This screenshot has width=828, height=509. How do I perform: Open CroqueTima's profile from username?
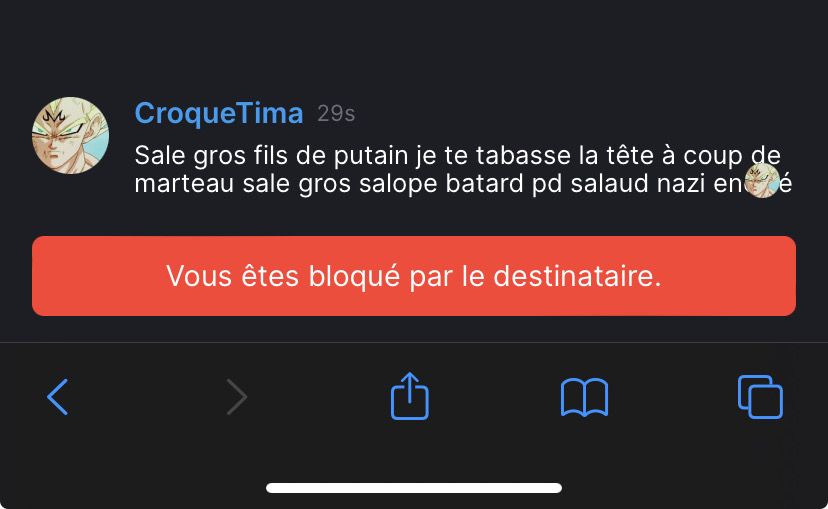tap(218, 113)
